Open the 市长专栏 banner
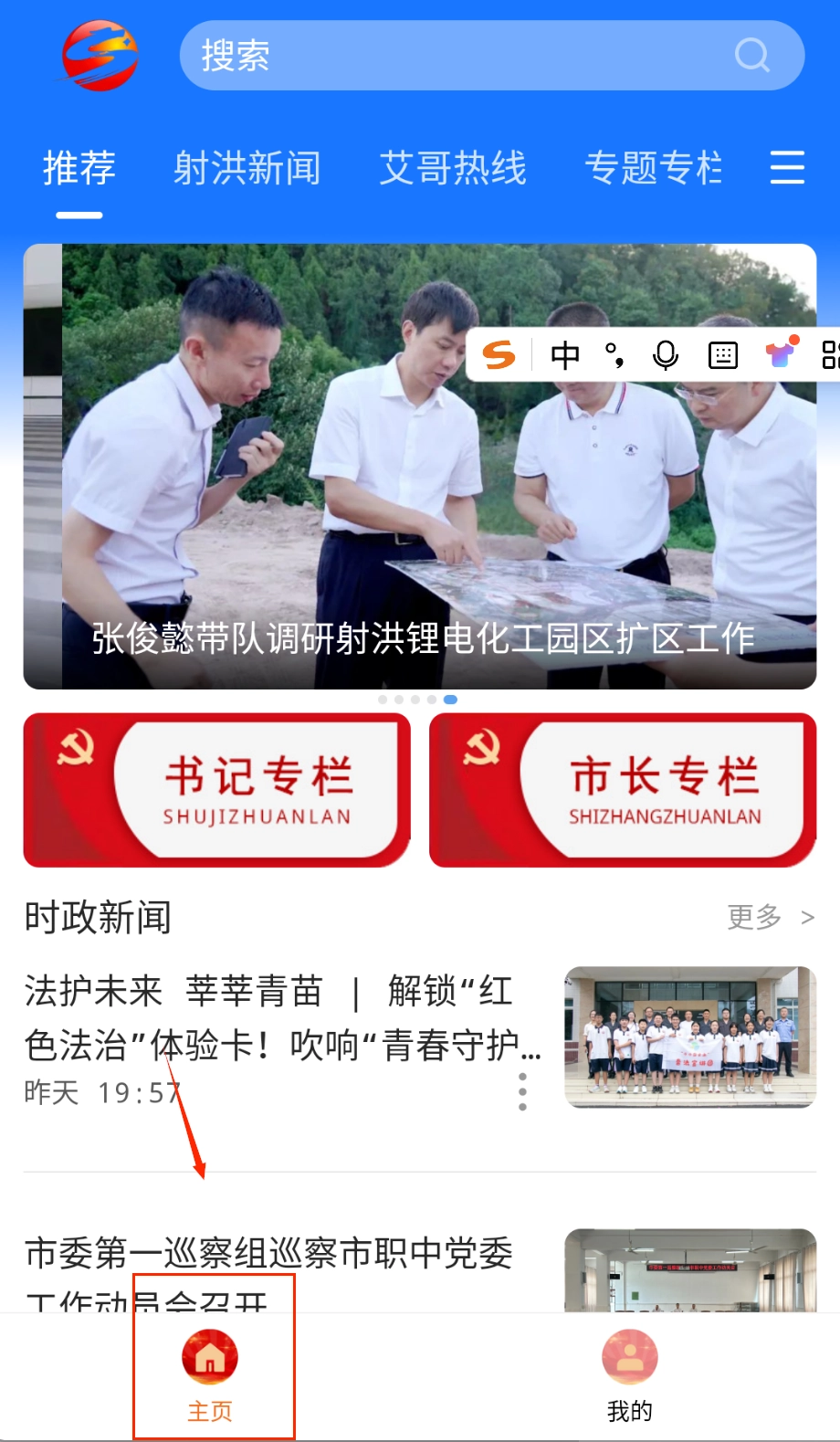The image size is (840, 1442). pos(623,790)
